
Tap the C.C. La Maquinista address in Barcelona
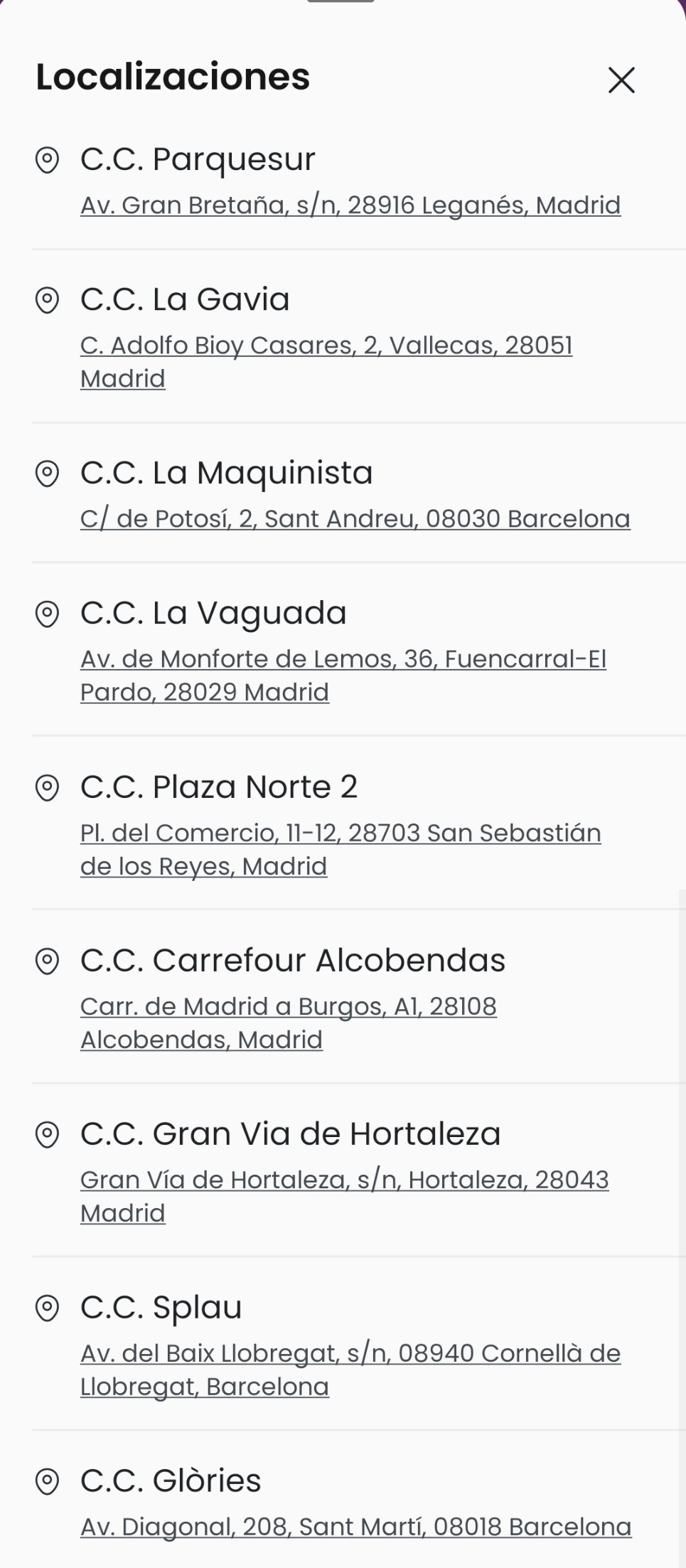pyautogui.click(x=355, y=519)
